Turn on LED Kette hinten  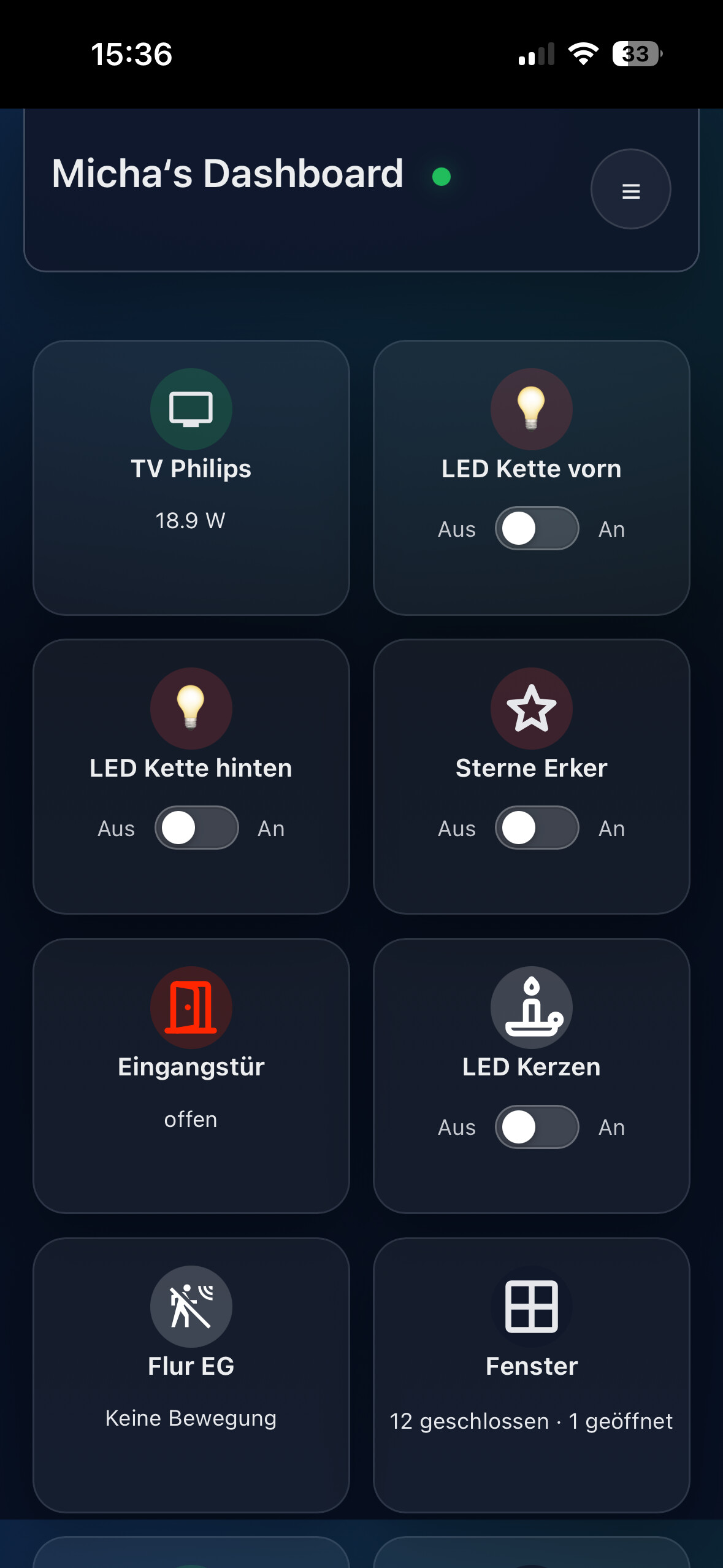pos(196,828)
